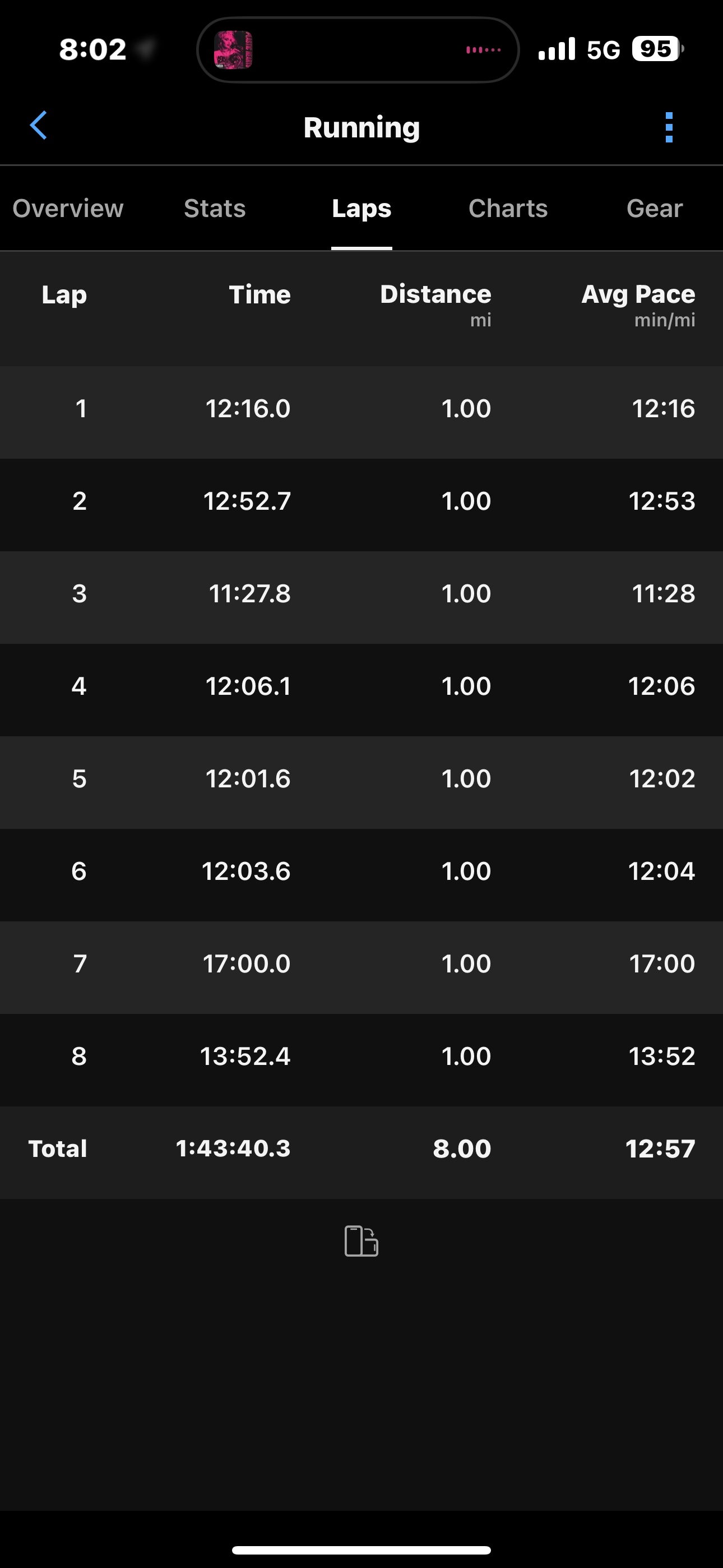This screenshot has height=1568, width=723.
Task: Switch to the Overview tab
Action: (68, 209)
